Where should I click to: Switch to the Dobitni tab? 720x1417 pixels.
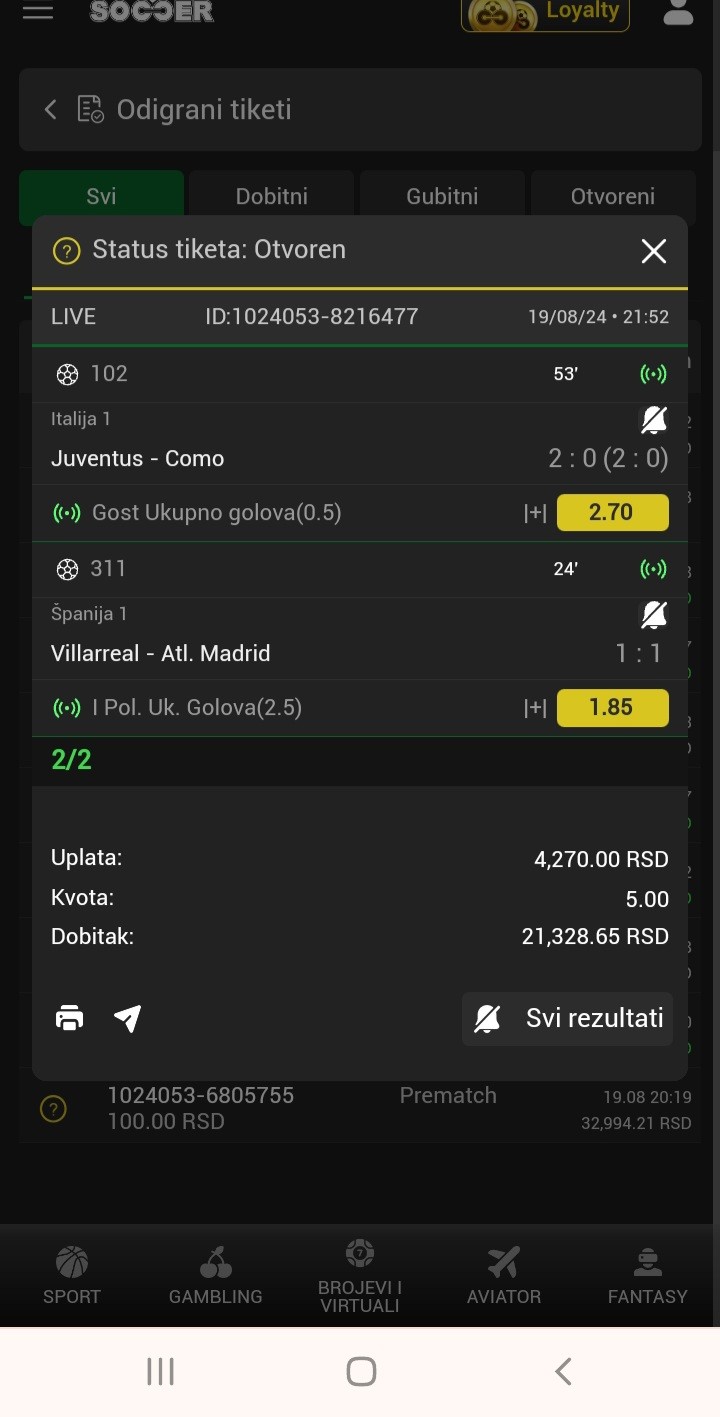[x=271, y=197]
